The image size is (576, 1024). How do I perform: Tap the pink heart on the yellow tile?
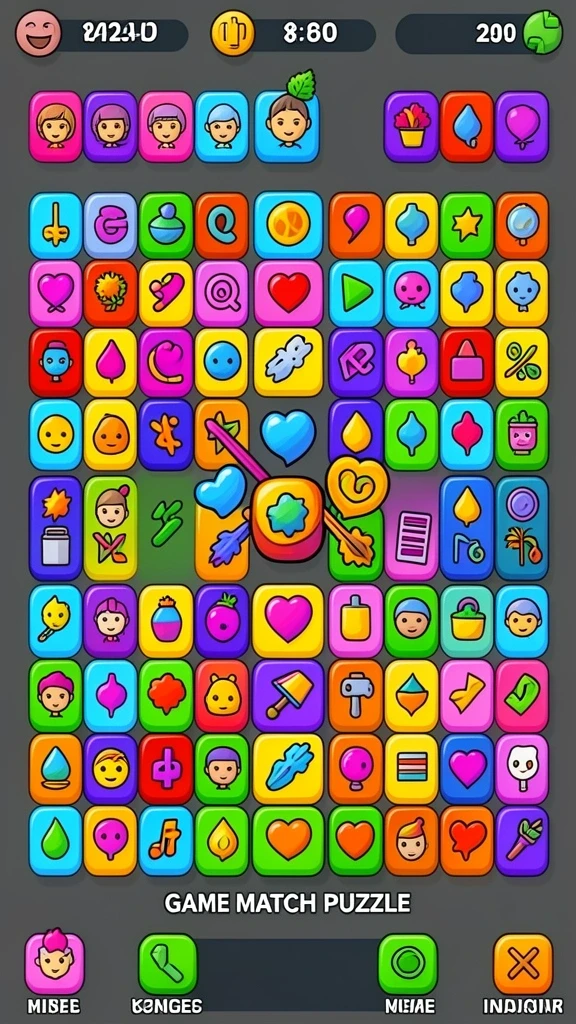pyautogui.click(x=288, y=620)
